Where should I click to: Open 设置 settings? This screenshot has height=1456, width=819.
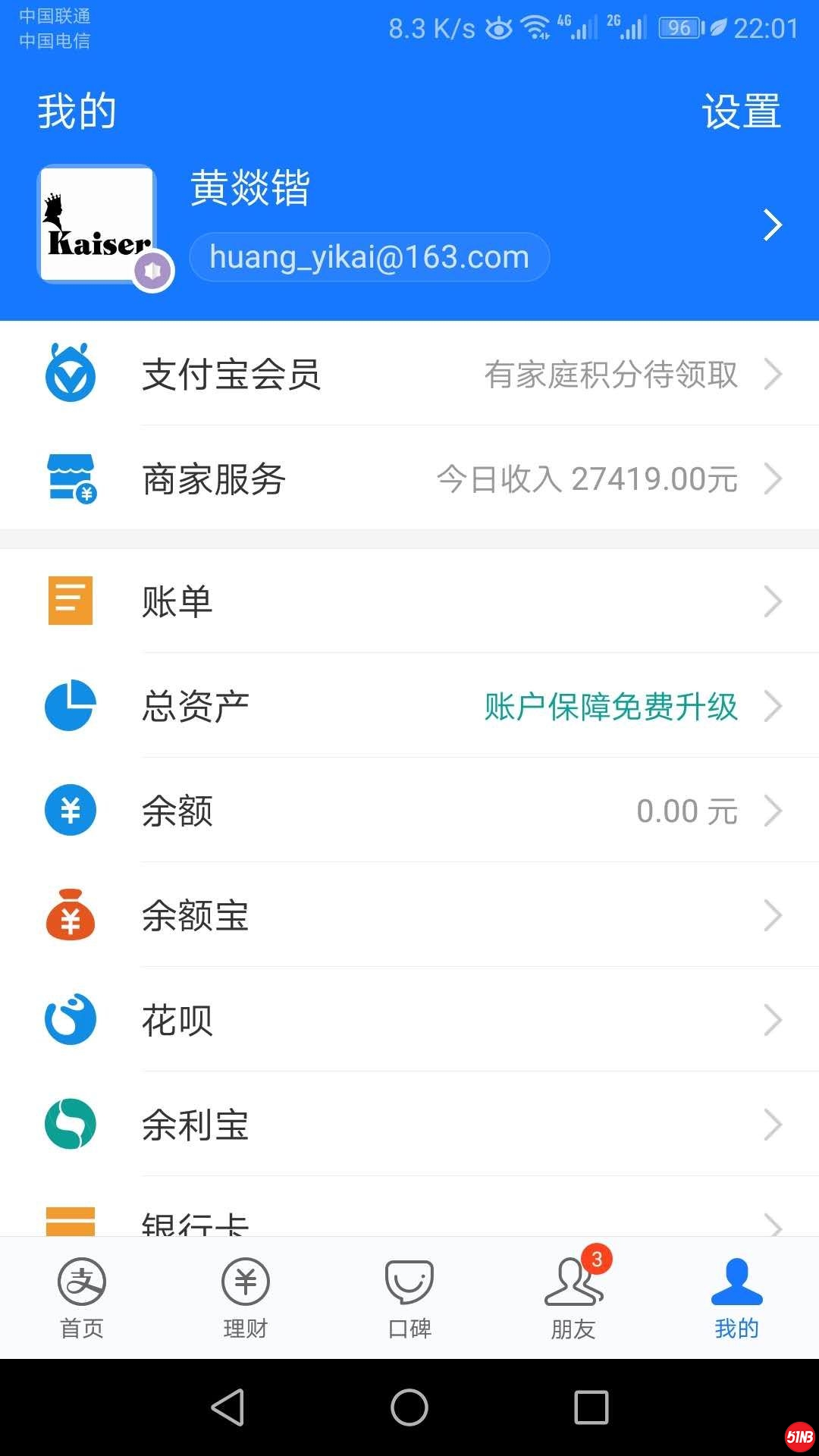(741, 112)
